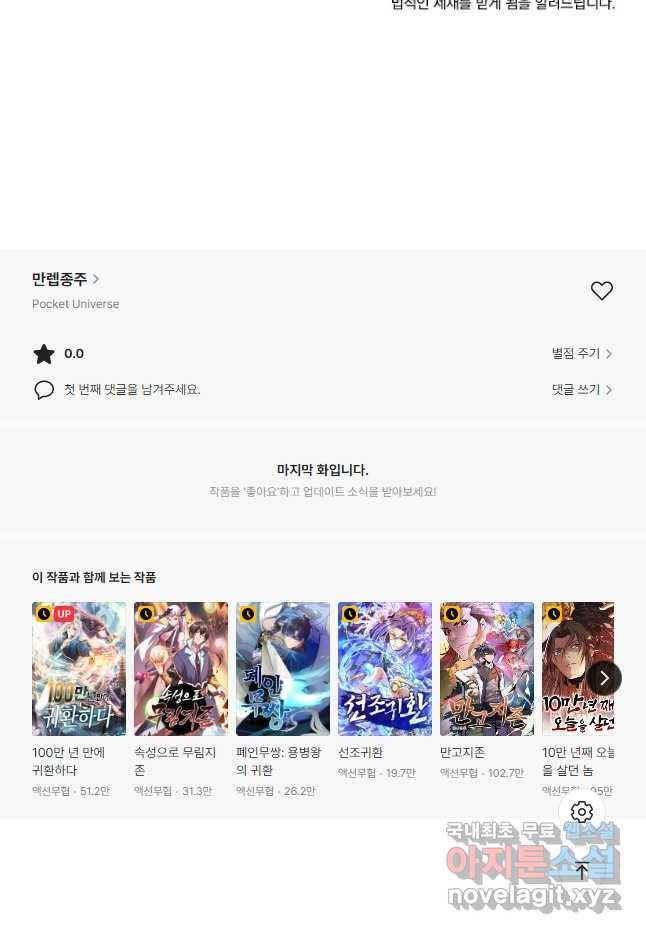This screenshot has width=646, height=934.
Task: Open 100만 년 만에 귀환하다
Action: click(x=79, y=669)
